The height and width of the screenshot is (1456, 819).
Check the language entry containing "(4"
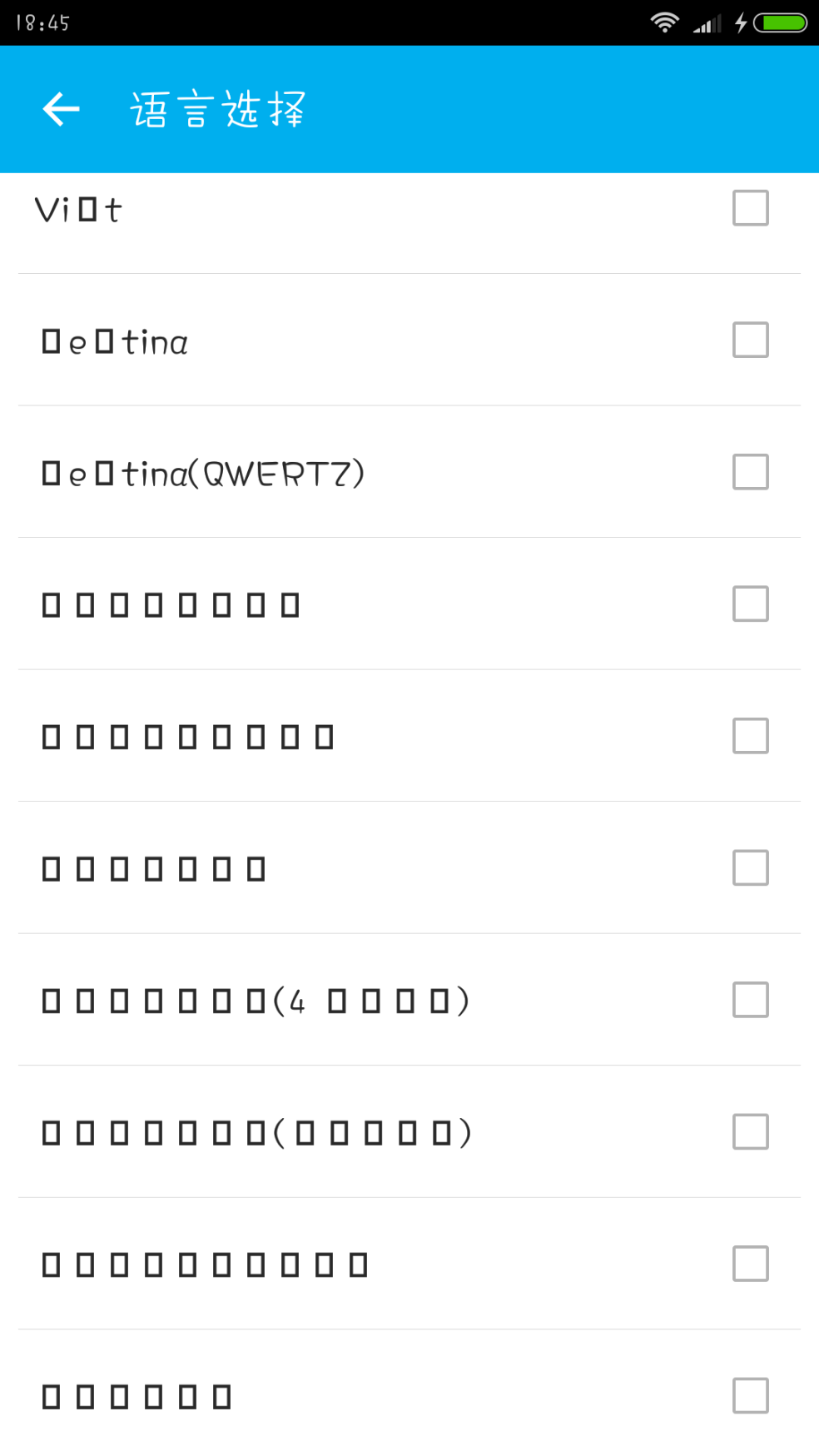pyautogui.click(x=750, y=1000)
